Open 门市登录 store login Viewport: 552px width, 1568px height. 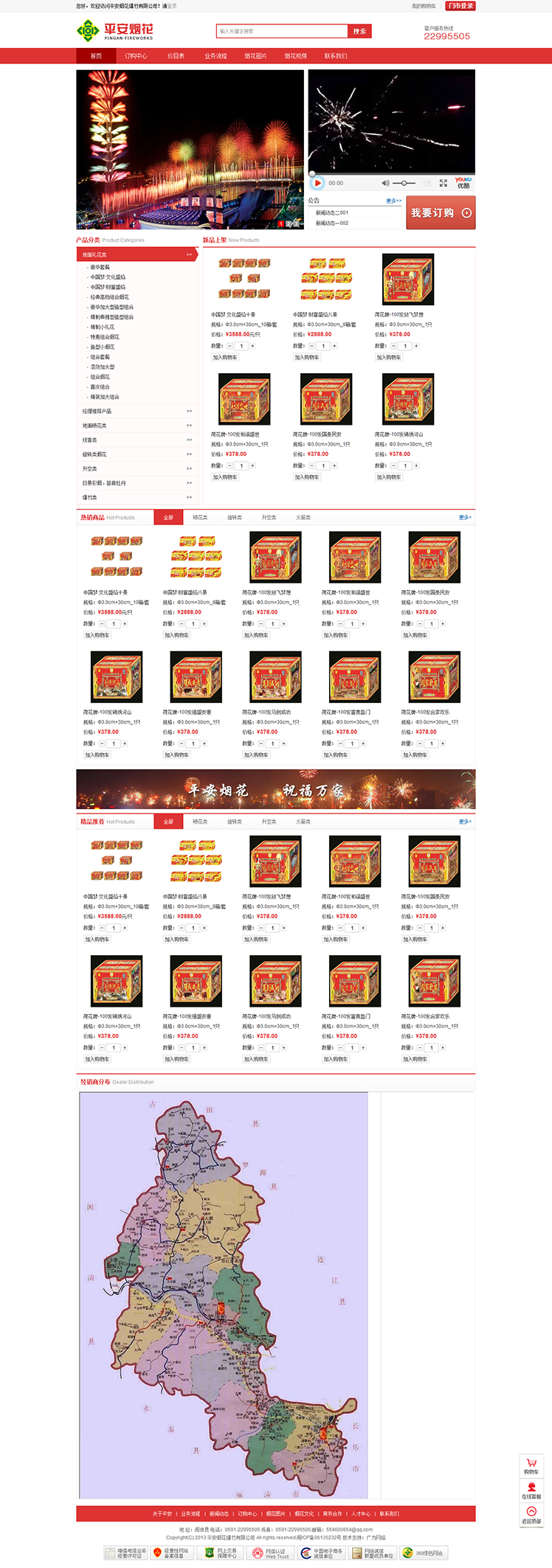(x=460, y=6)
